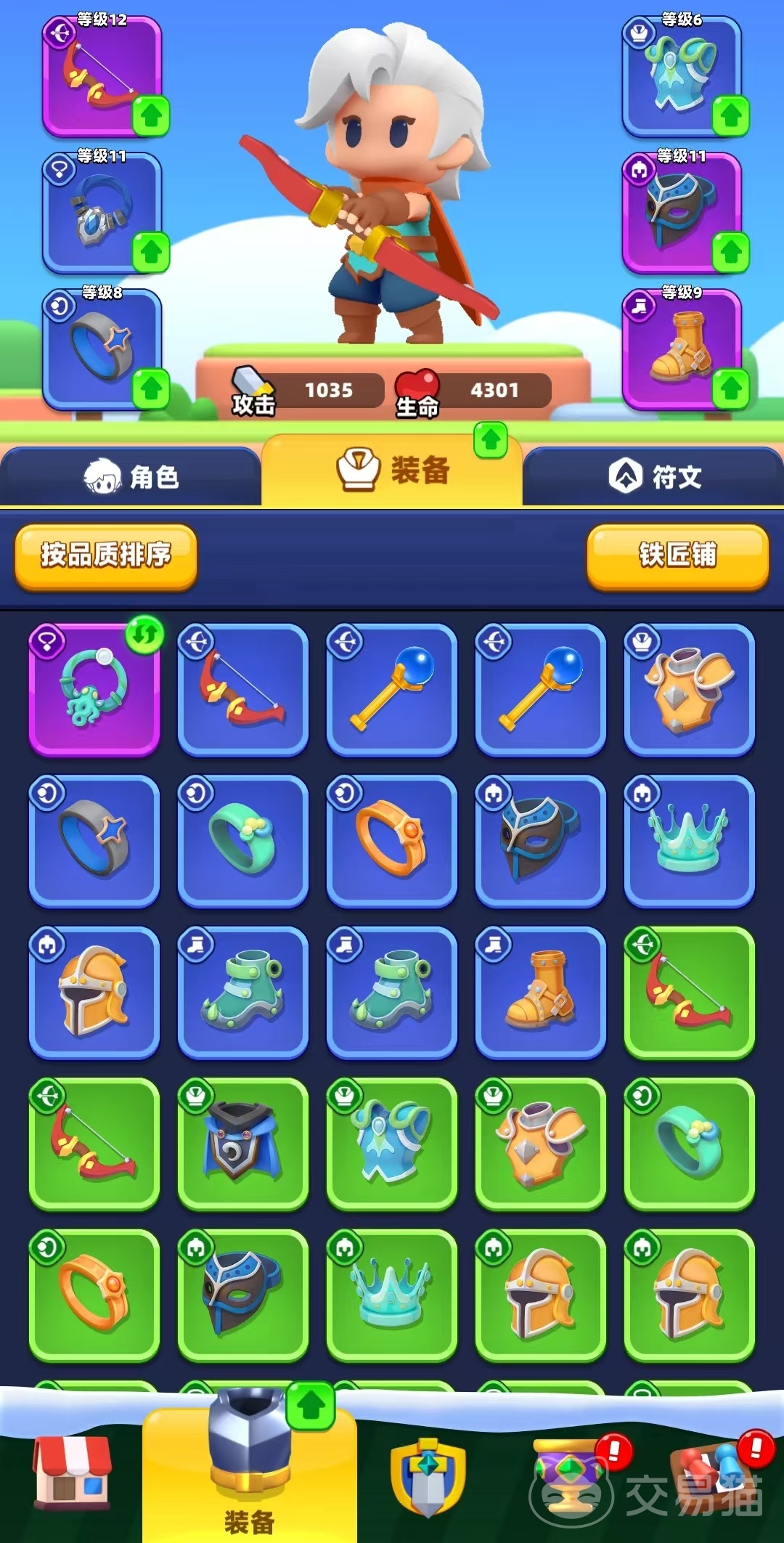This screenshot has height=1543, width=784.
Task: Select the blue crown helmet item
Action: pyautogui.click(x=689, y=841)
